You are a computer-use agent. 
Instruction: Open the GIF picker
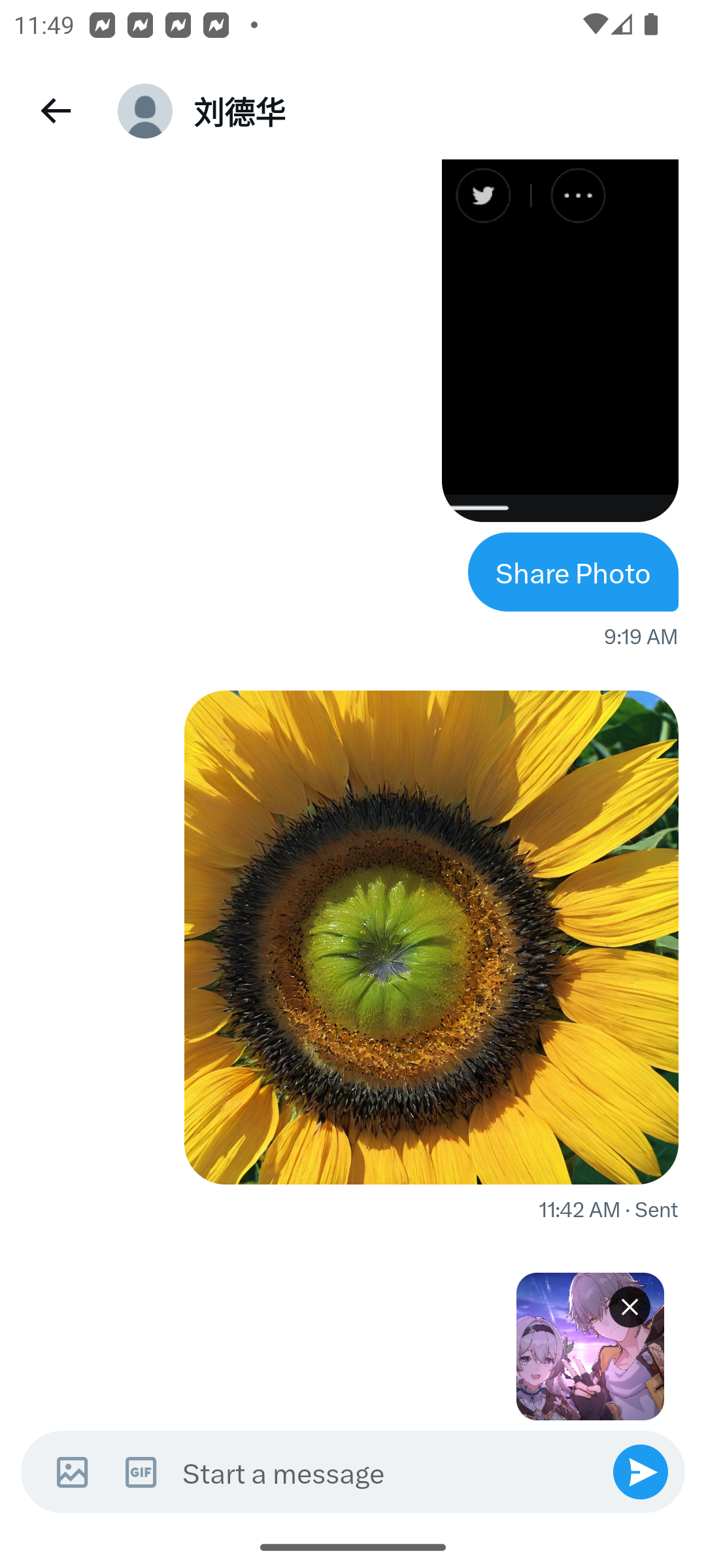141,1472
